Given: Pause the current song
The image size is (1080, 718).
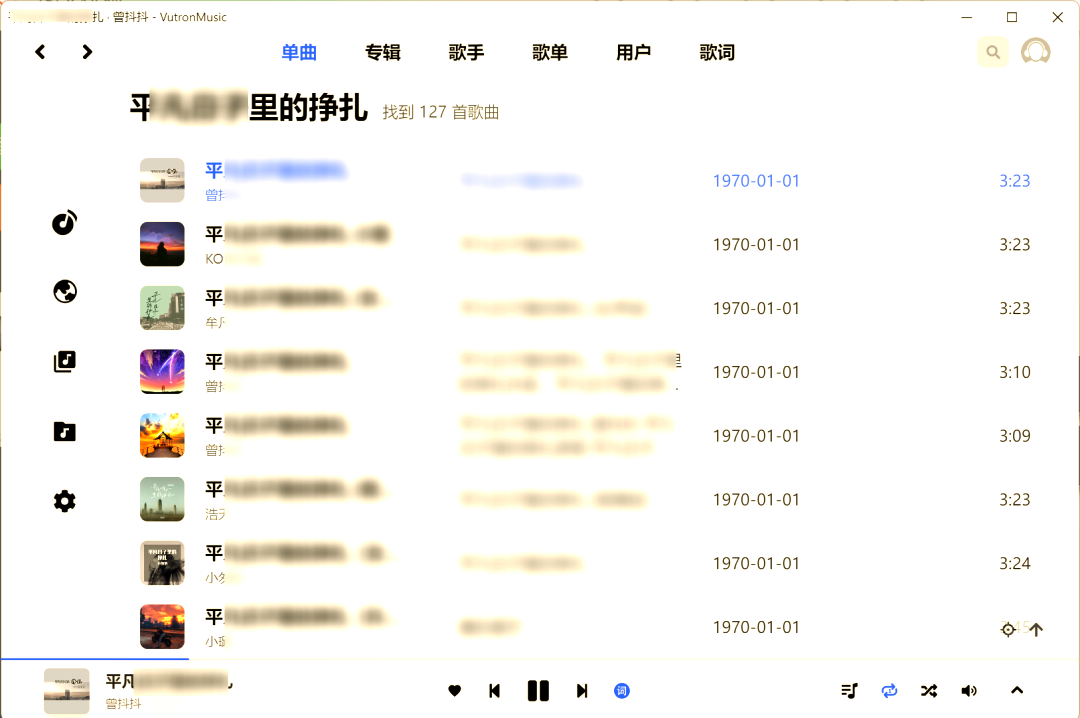Looking at the screenshot, I should pos(538,691).
